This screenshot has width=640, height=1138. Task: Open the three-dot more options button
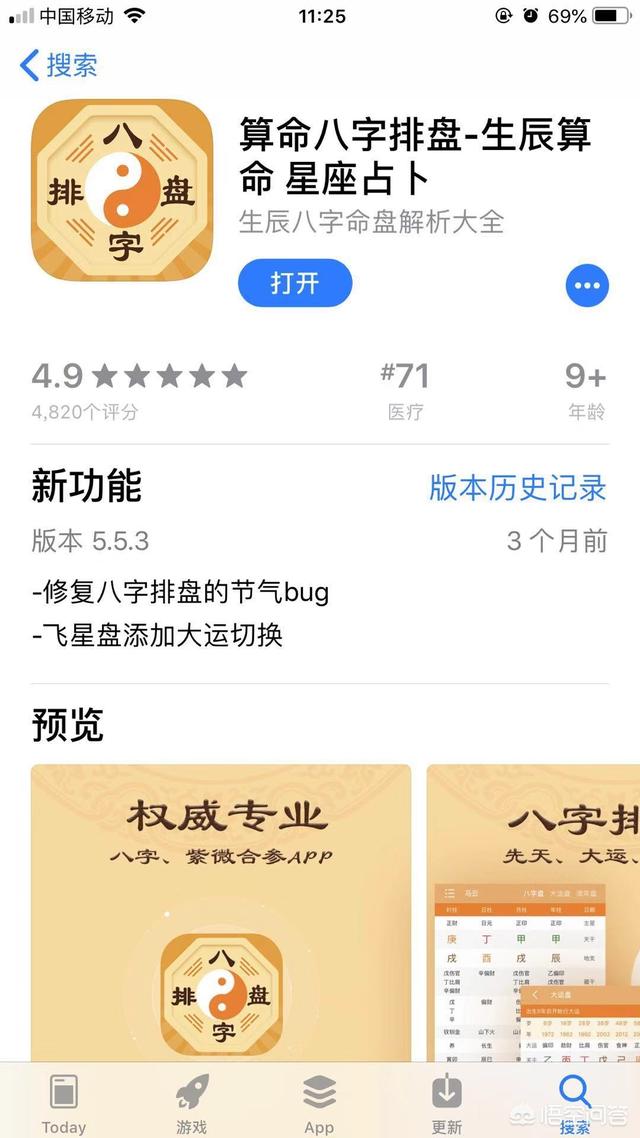[587, 286]
